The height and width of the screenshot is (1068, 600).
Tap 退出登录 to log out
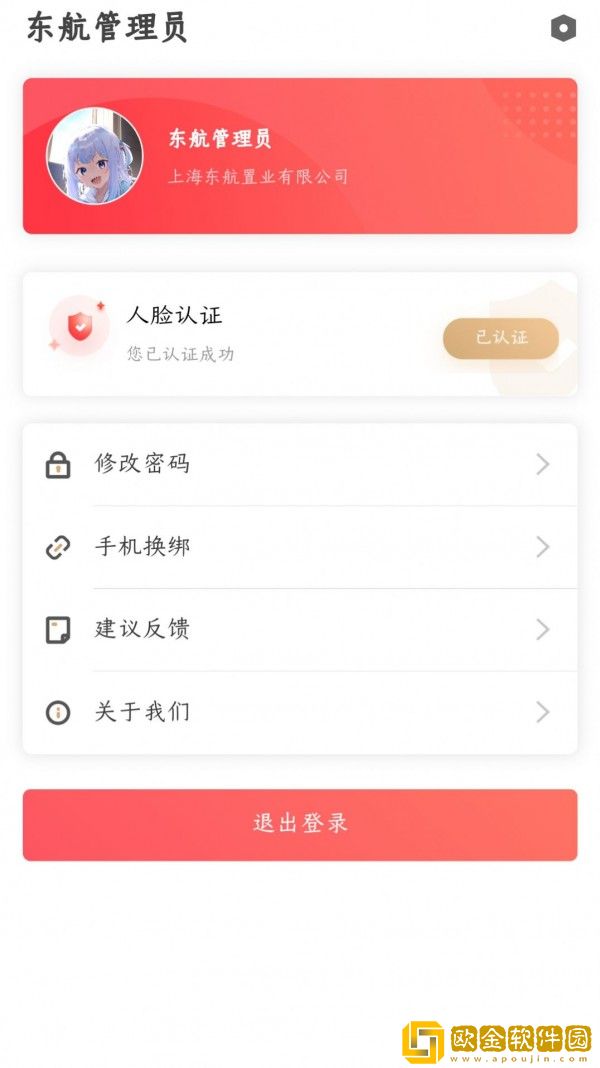coord(299,824)
